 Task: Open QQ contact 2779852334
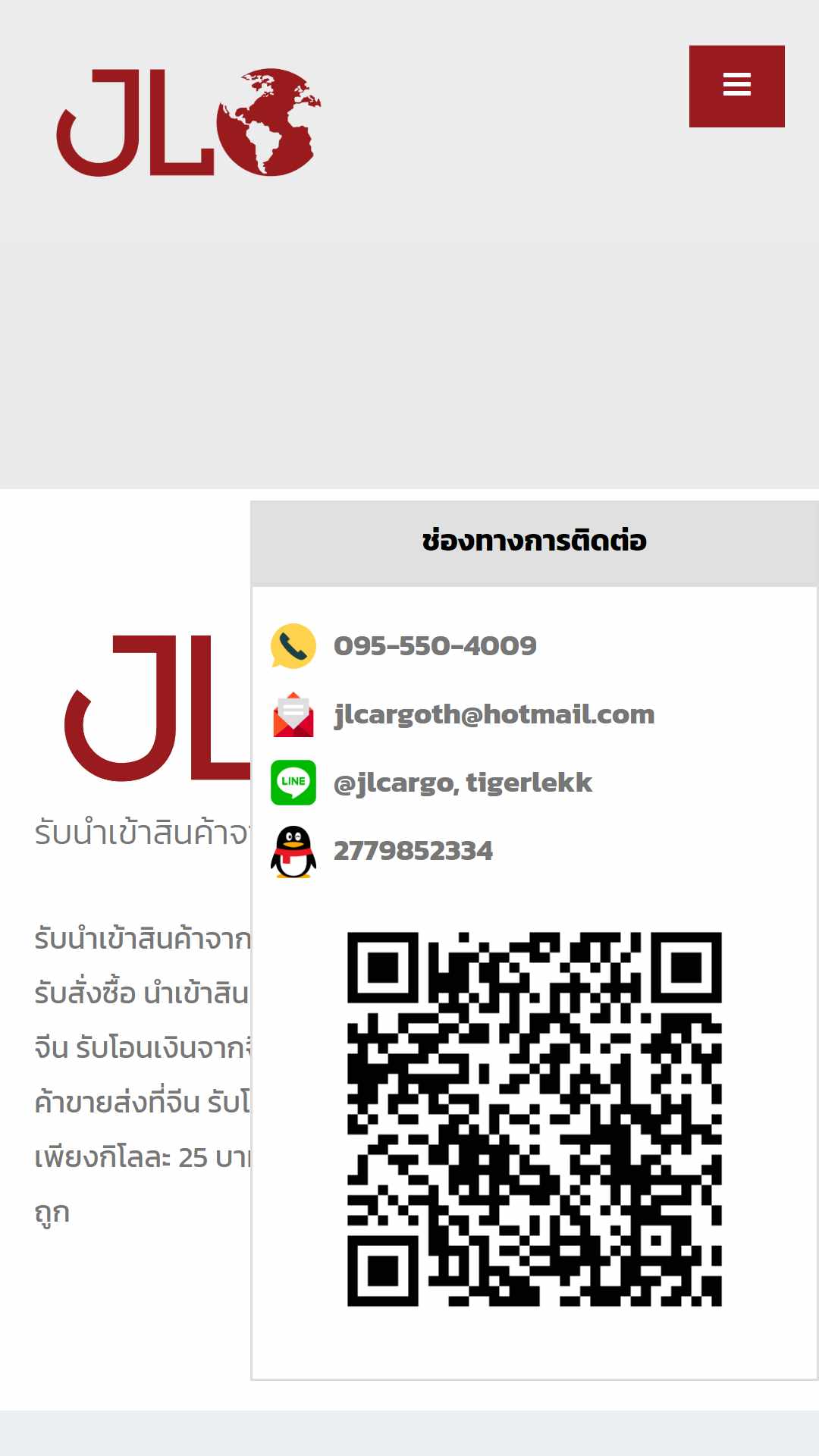[413, 851]
